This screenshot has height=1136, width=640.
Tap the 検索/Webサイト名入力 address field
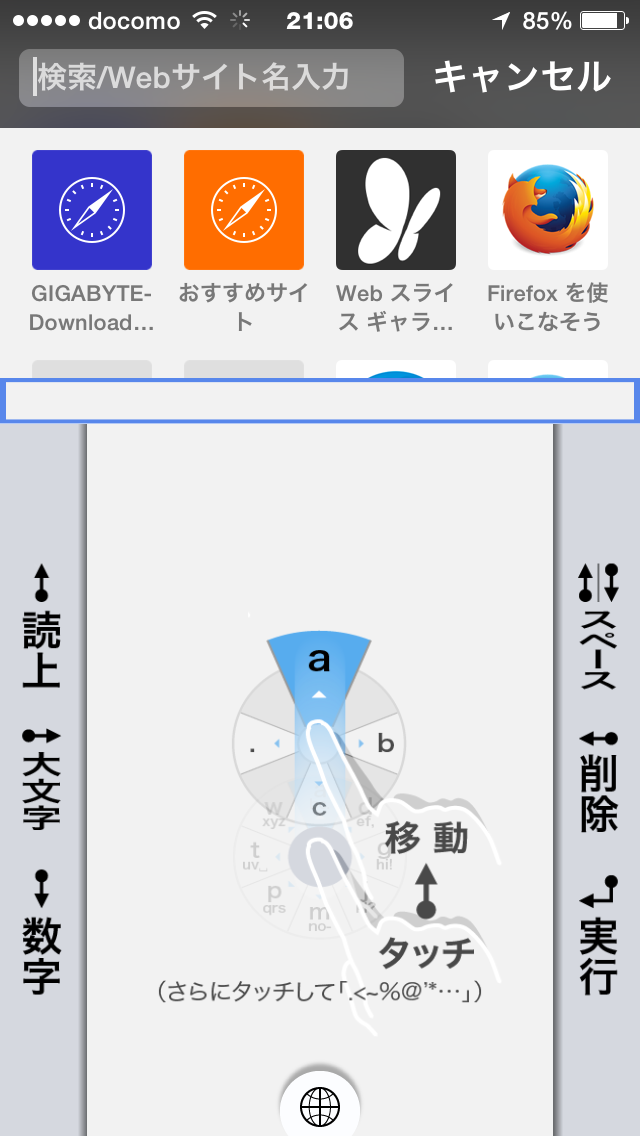[x=211, y=77]
